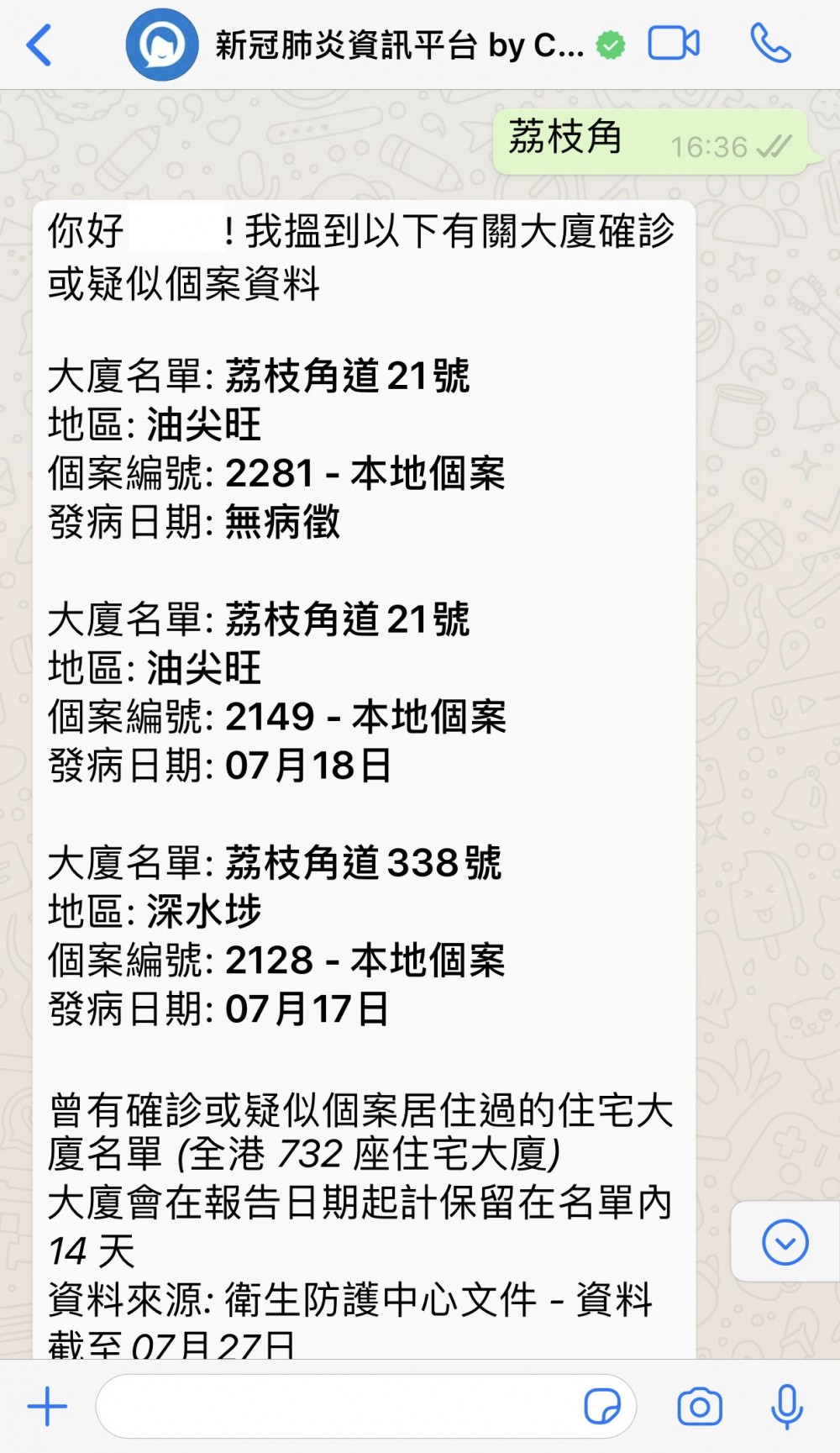Record a voice message
Image resolution: width=840 pixels, height=1453 pixels.
pyautogui.click(x=786, y=1406)
